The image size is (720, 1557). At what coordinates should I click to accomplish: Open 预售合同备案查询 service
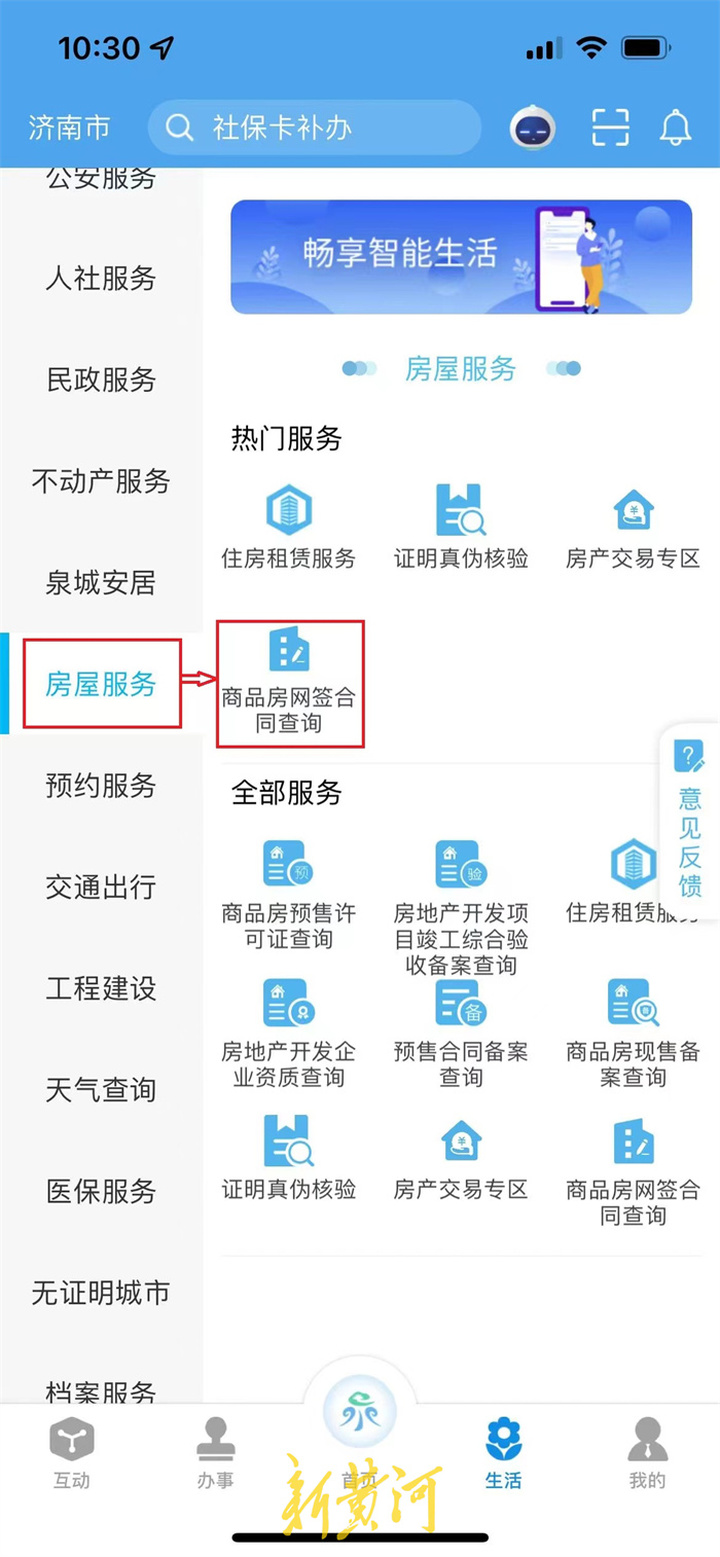[x=461, y=1033]
